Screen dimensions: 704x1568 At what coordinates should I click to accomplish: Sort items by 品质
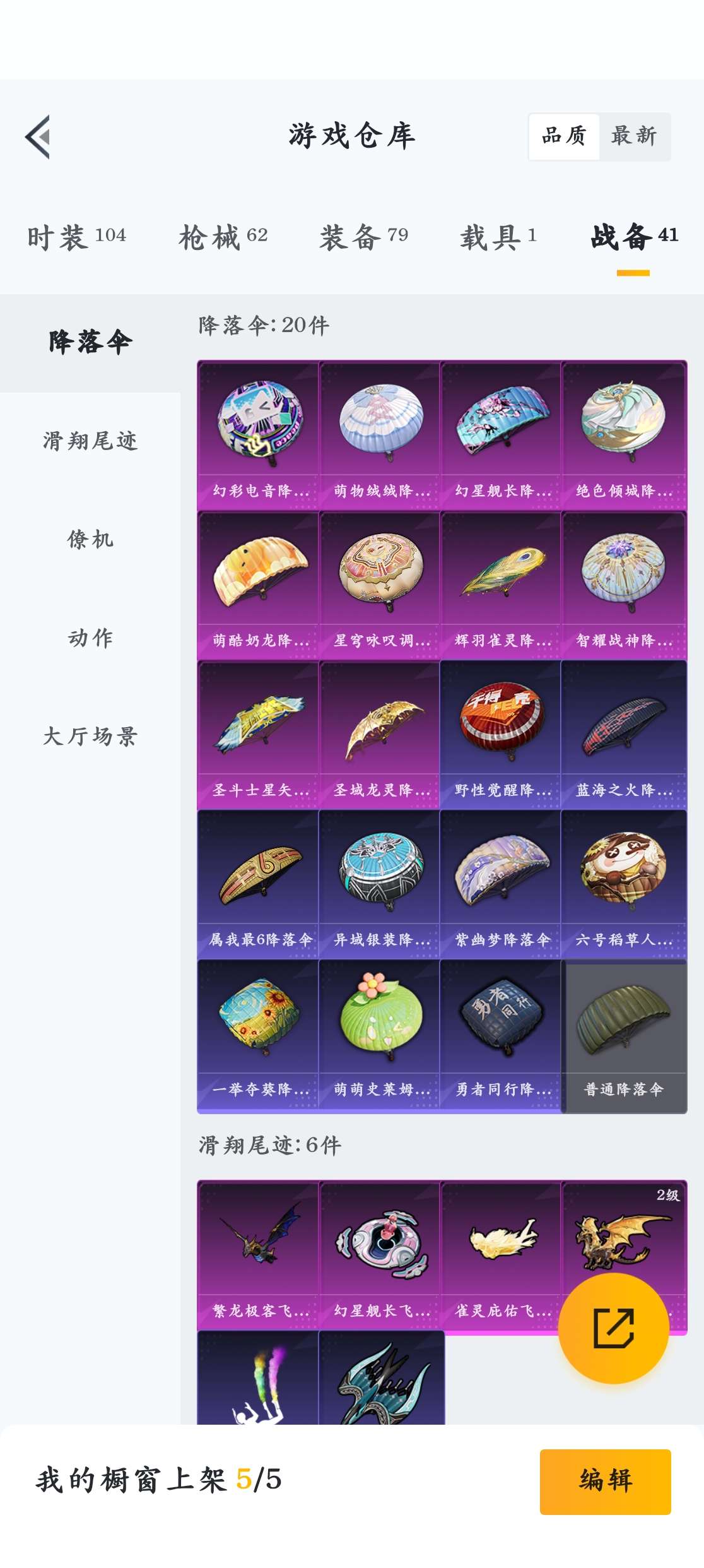(x=564, y=136)
